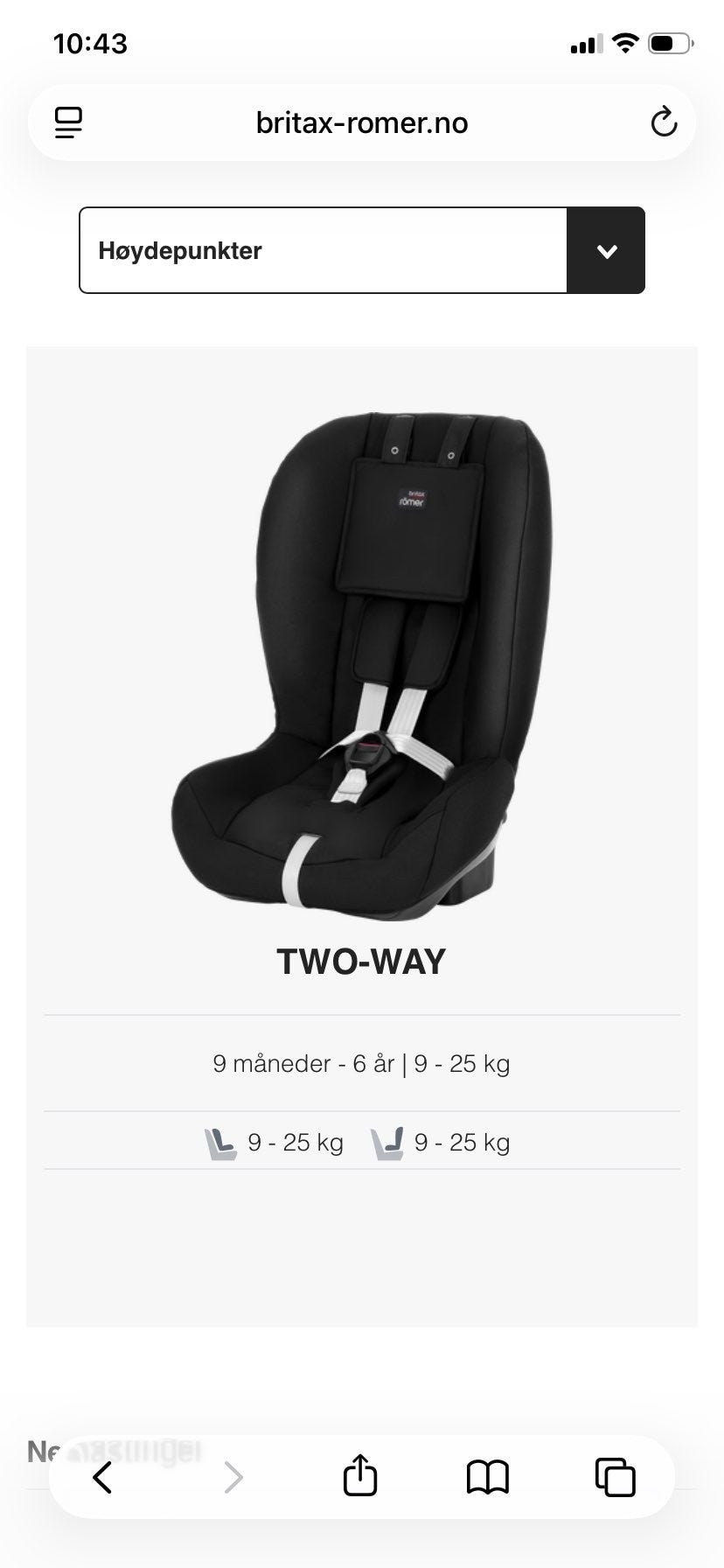Go back to the previous page
724x1568 pixels.
pos(102,1478)
